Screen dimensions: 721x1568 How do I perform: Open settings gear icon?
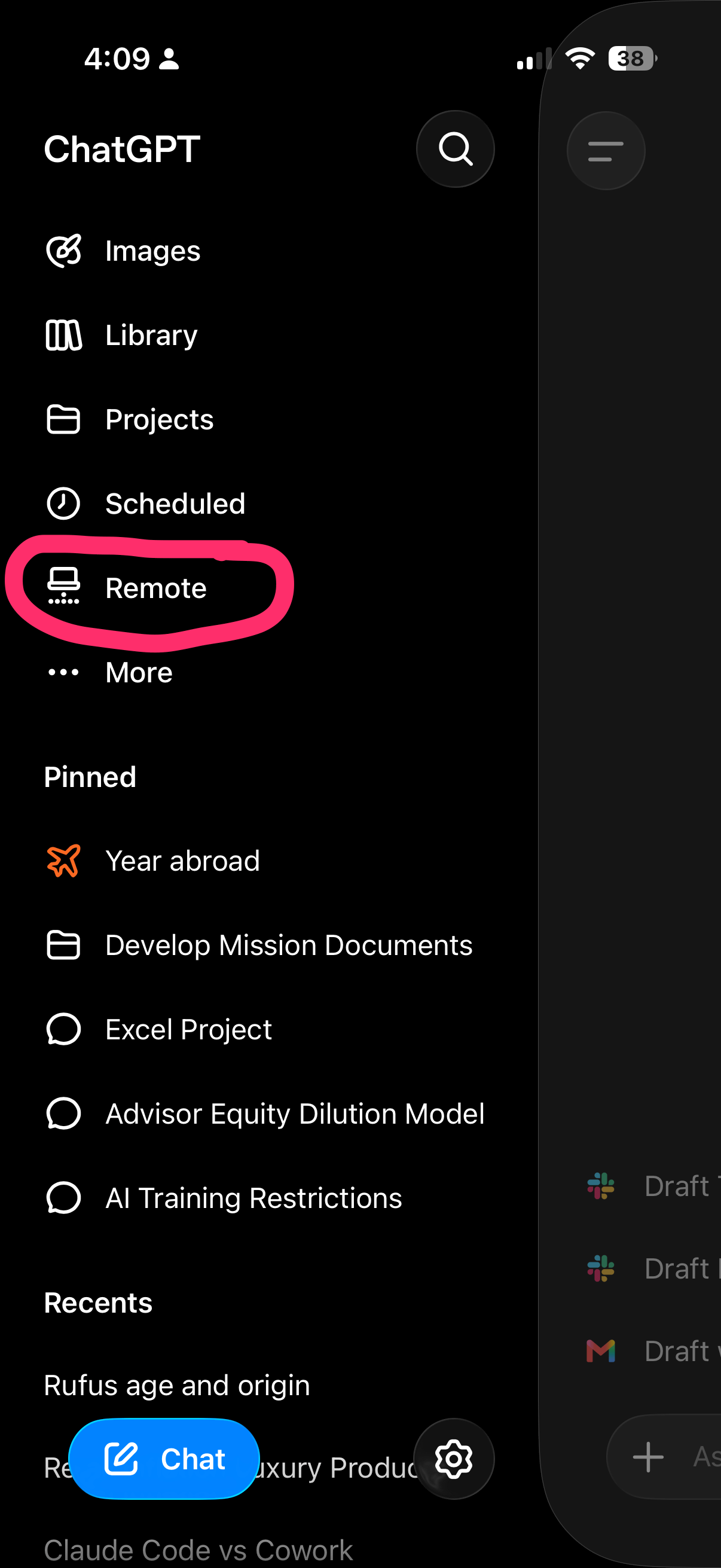click(x=454, y=1459)
